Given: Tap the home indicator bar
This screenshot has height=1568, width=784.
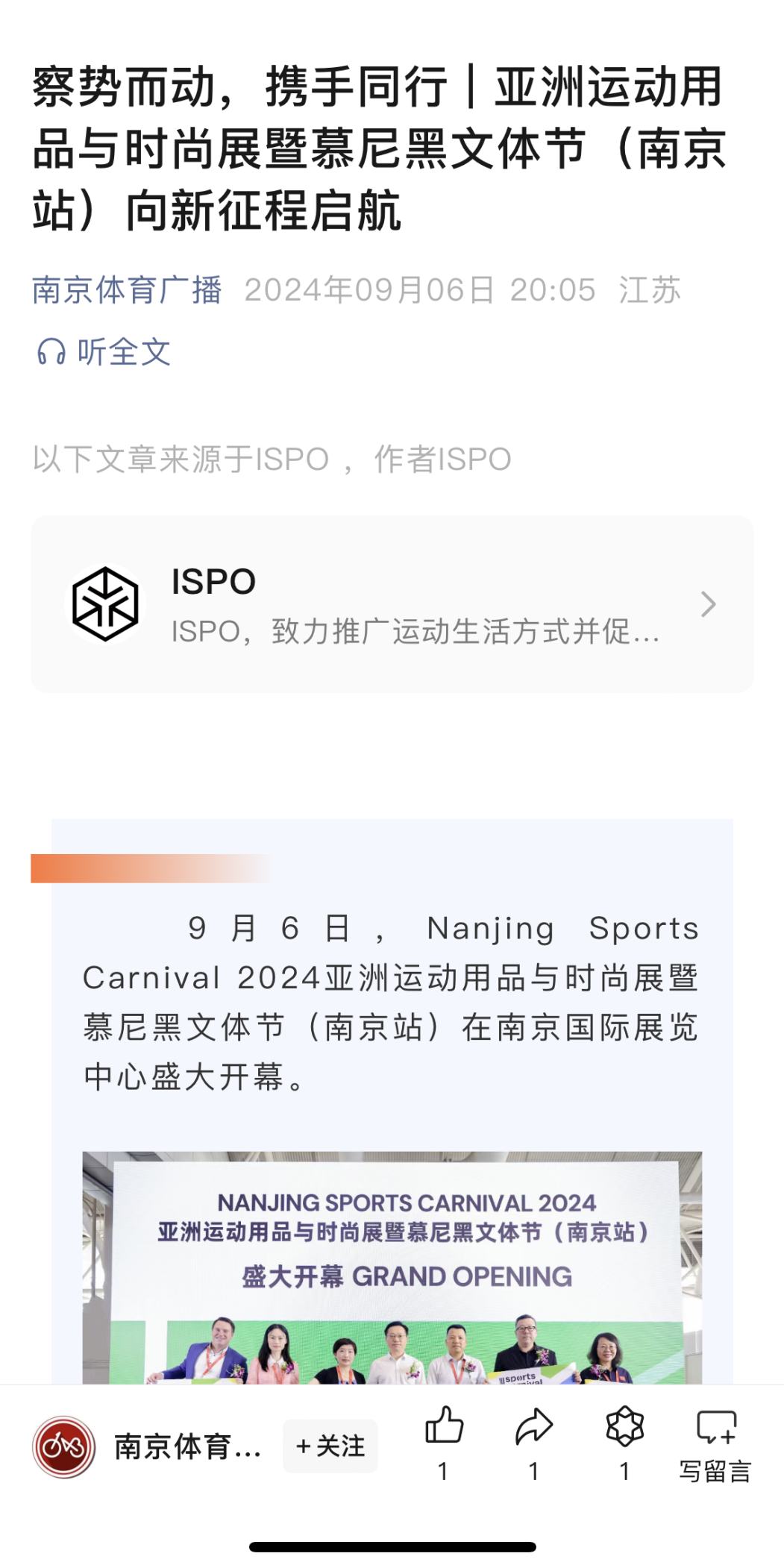Looking at the screenshot, I should tap(392, 1546).
